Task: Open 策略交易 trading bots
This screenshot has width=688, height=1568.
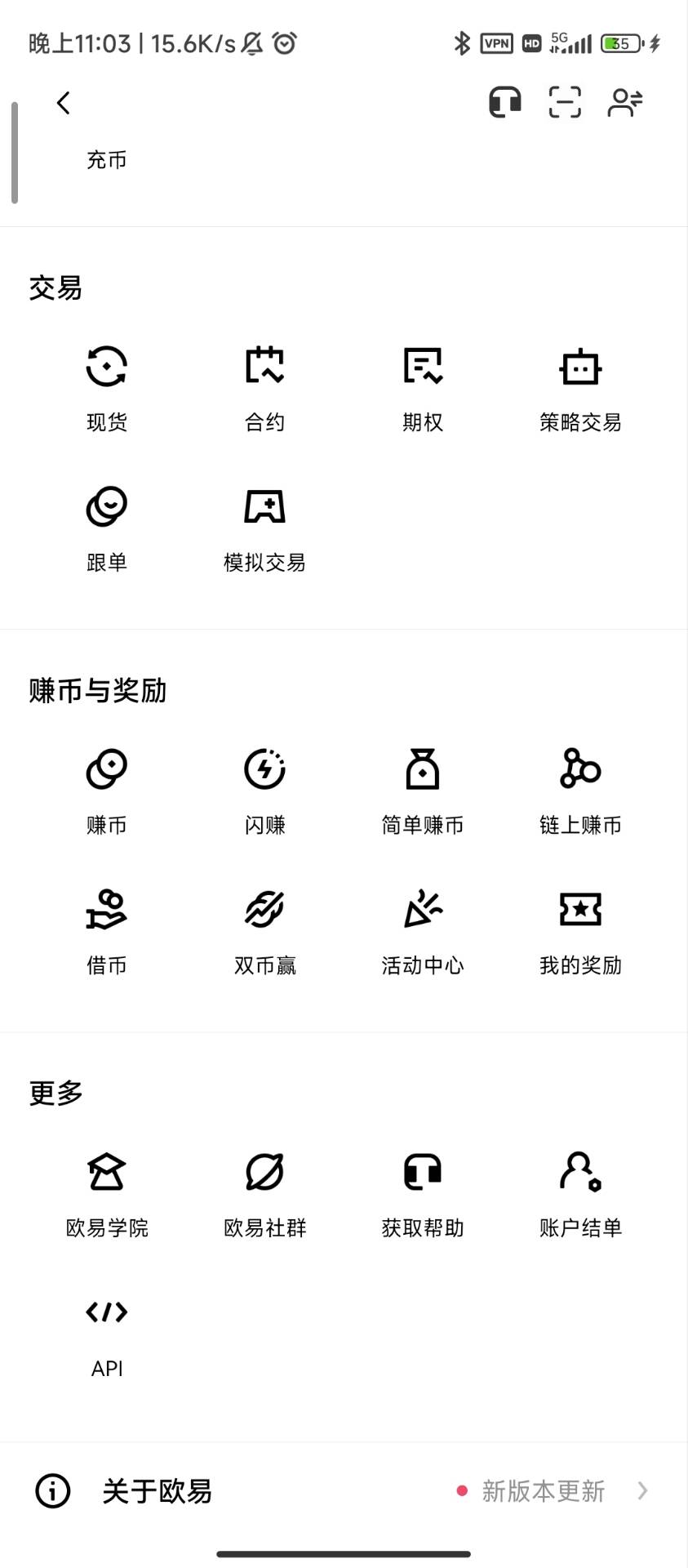Action: pos(580,386)
